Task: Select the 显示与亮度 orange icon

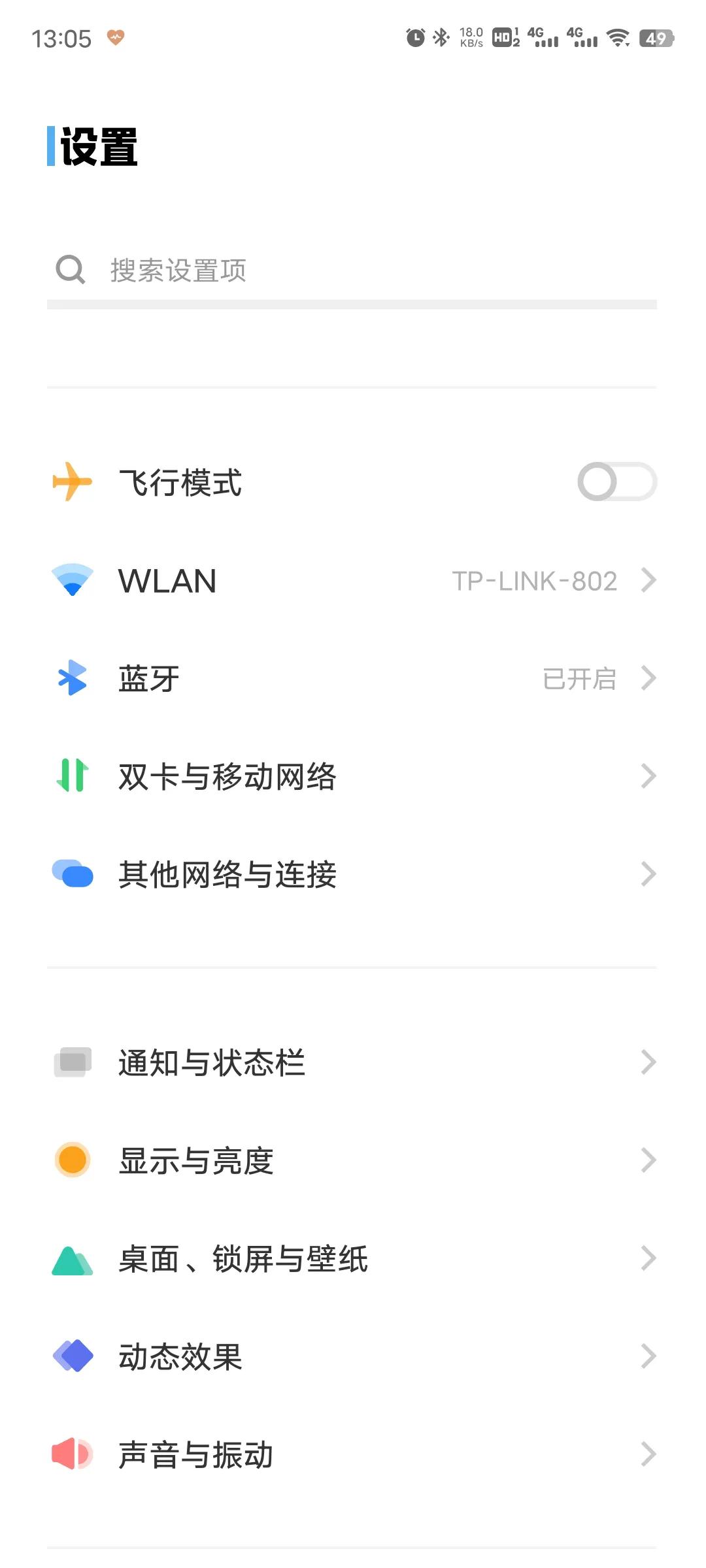Action: (73, 1160)
